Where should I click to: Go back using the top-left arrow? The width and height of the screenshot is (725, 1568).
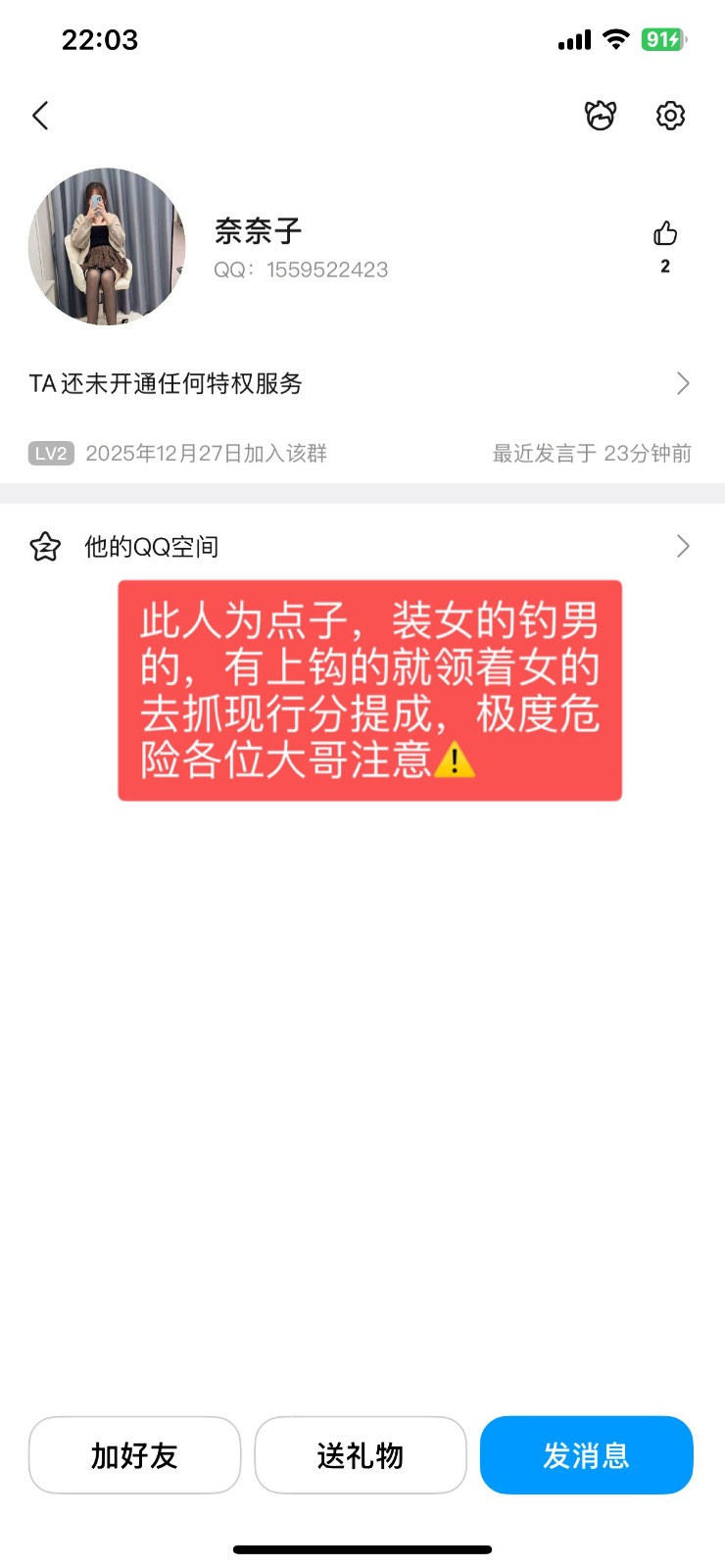(x=40, y=116)
